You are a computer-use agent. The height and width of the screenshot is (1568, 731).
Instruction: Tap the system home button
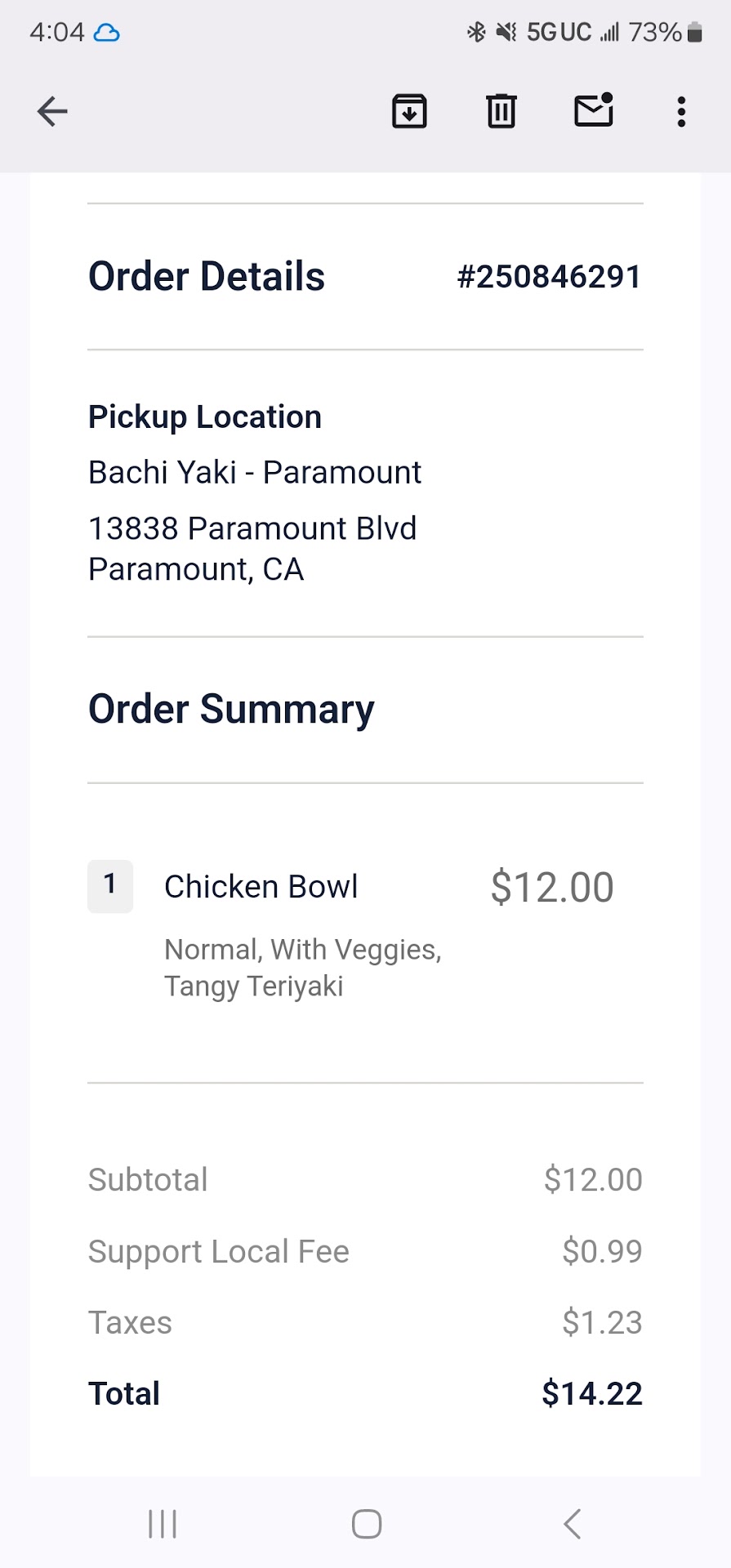point(366,1524)
